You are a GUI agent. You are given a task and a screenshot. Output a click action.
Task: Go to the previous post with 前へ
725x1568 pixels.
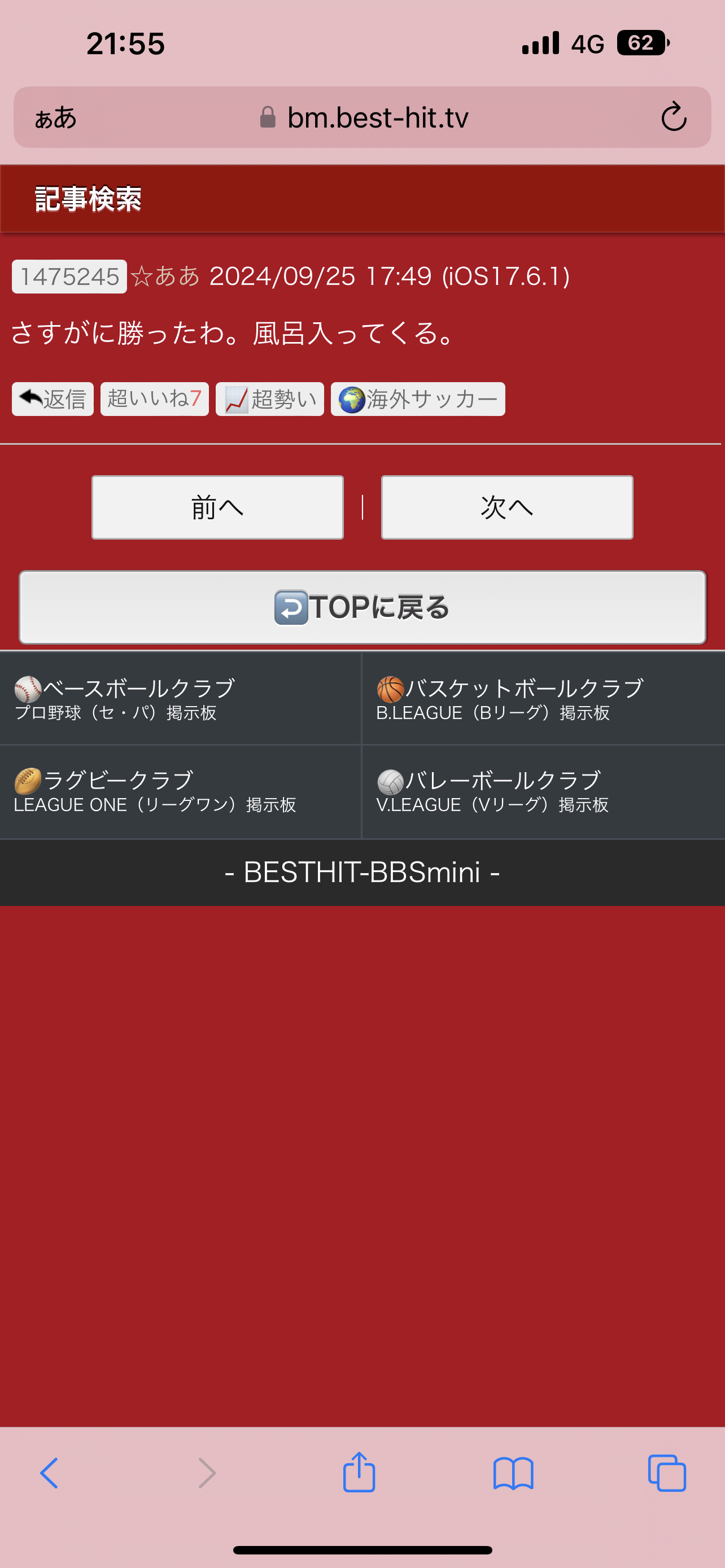point(217,507)
